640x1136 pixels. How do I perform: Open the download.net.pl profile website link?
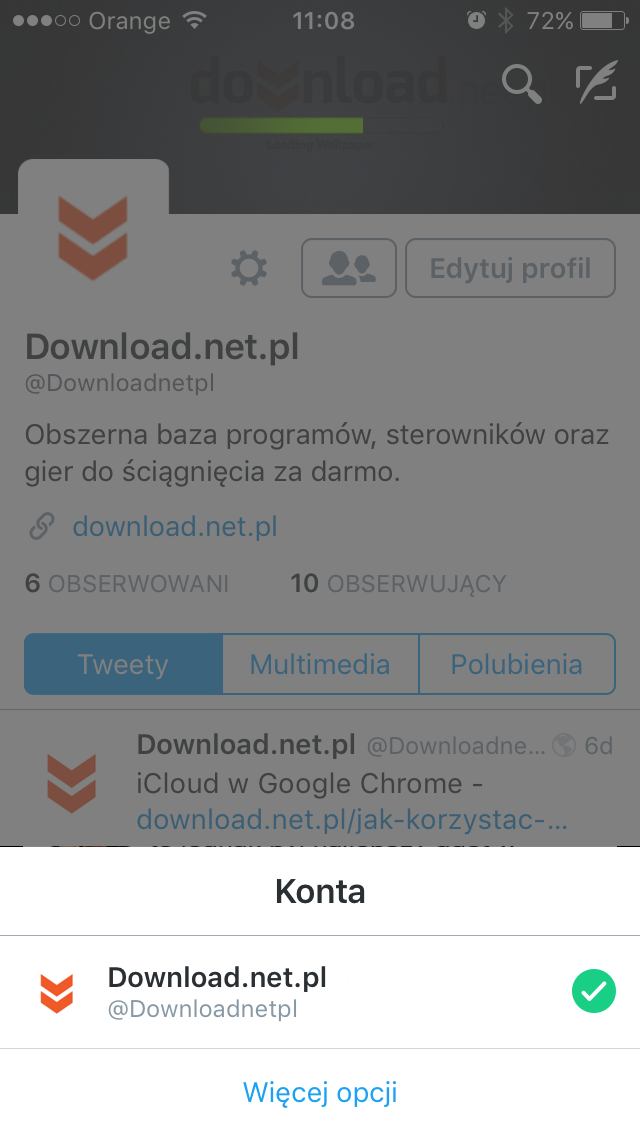click(x=175, y=526)
